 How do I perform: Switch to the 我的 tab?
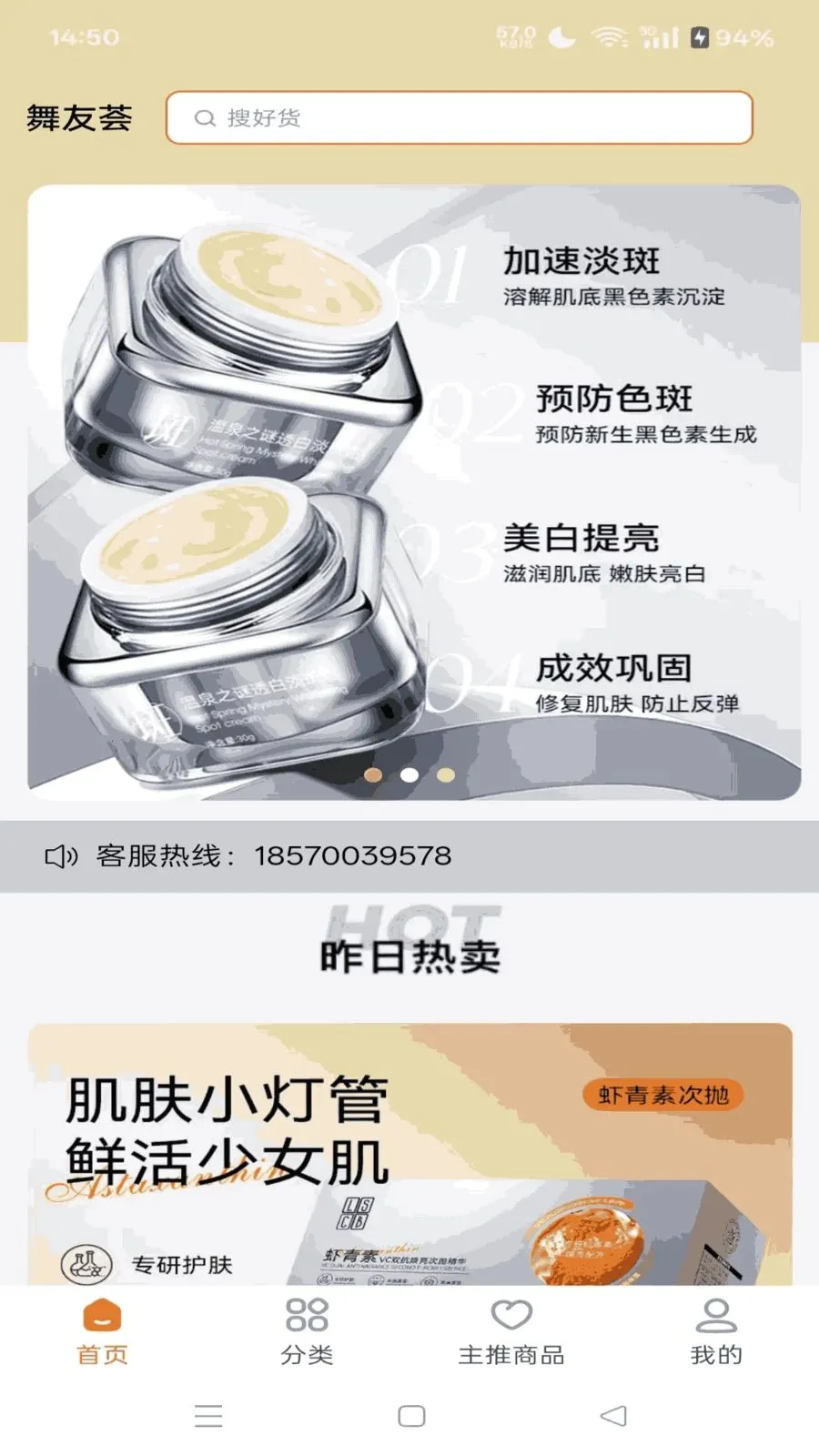[x=716, y=1331]
